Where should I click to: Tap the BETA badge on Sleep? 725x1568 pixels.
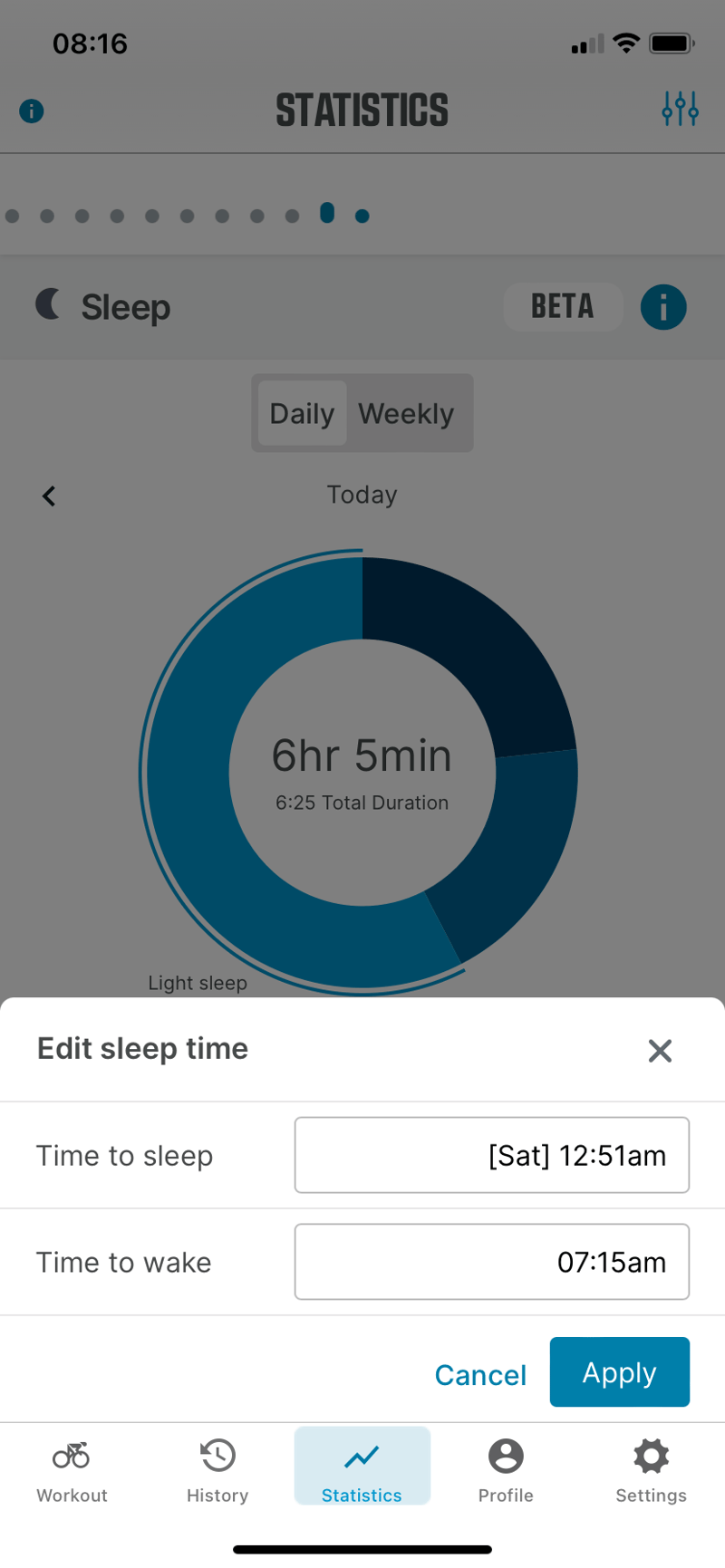(563, 307)
